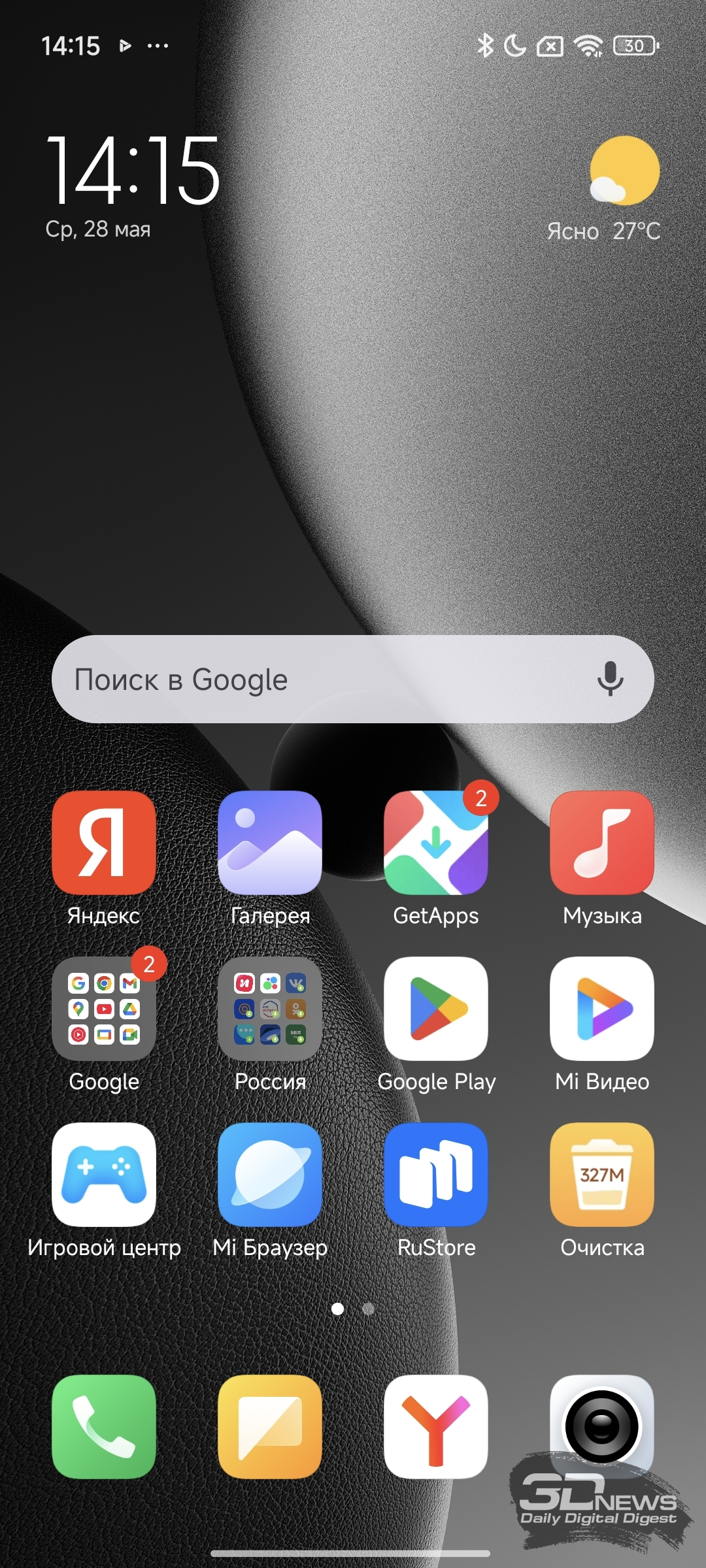The image size is (706, 1568).
Task: Launch Галерея
Action: pos(270,843)
